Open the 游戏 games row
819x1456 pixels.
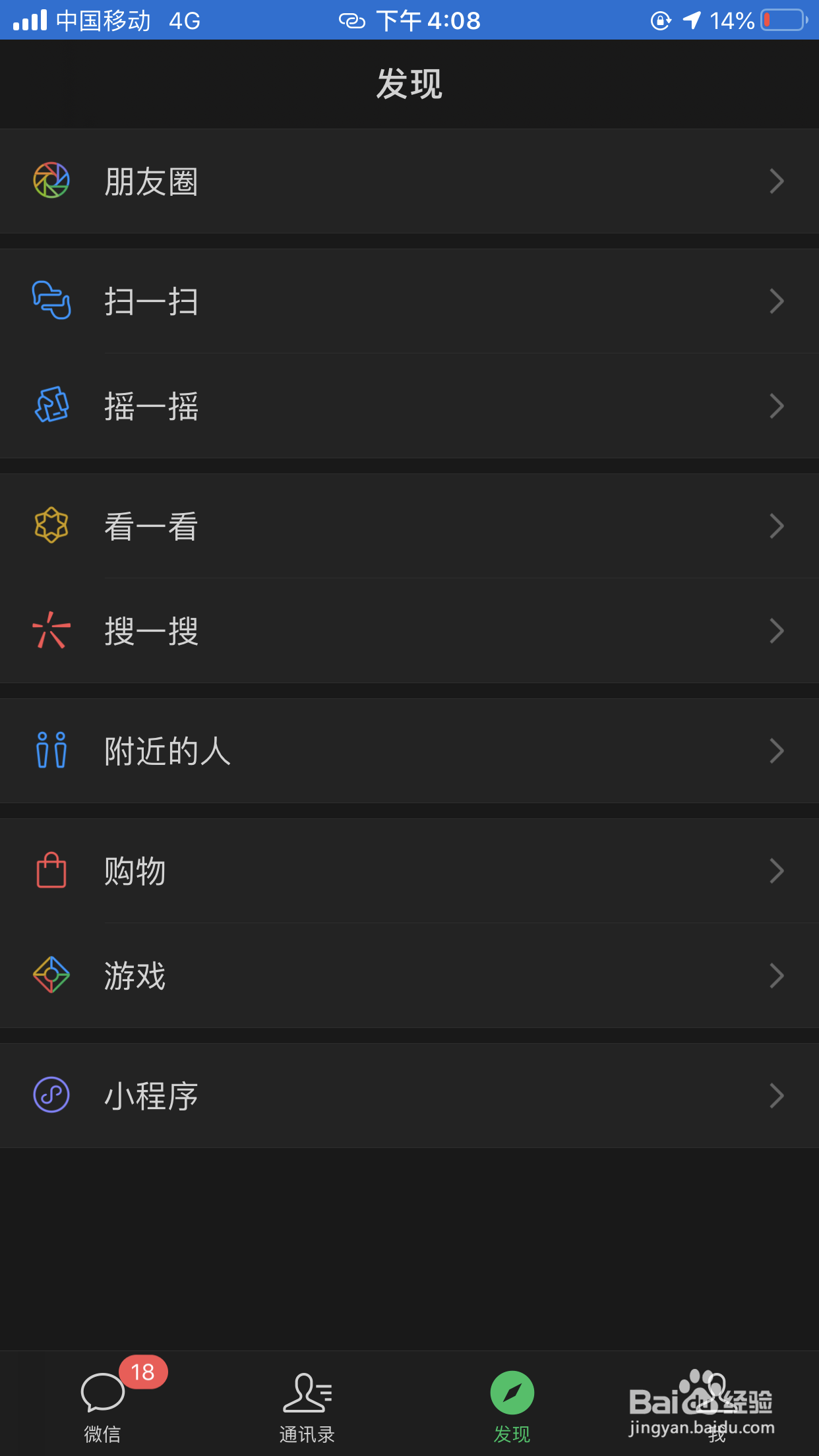409,976
